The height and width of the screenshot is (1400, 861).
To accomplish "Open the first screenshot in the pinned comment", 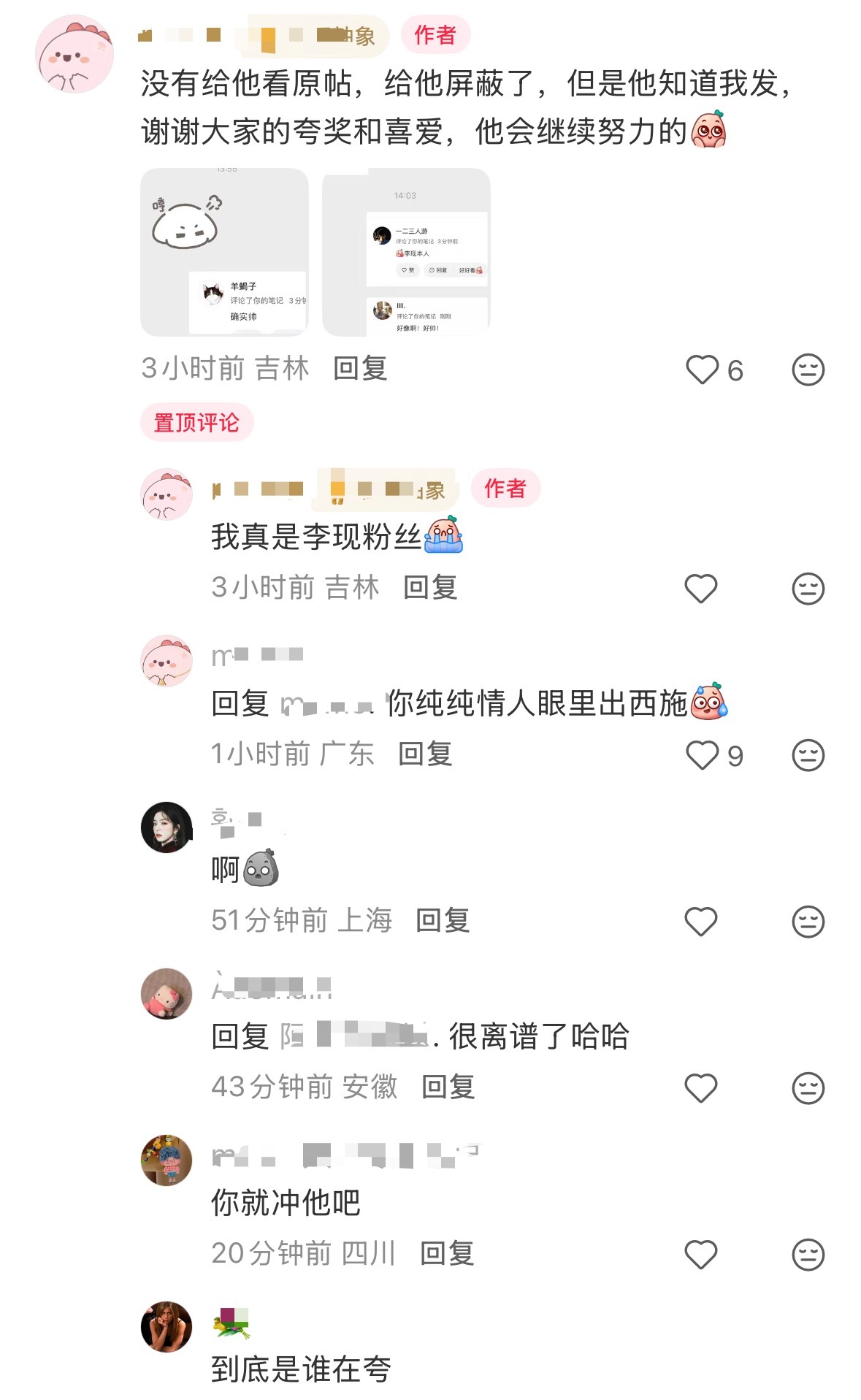I will (x=224, y=253).
